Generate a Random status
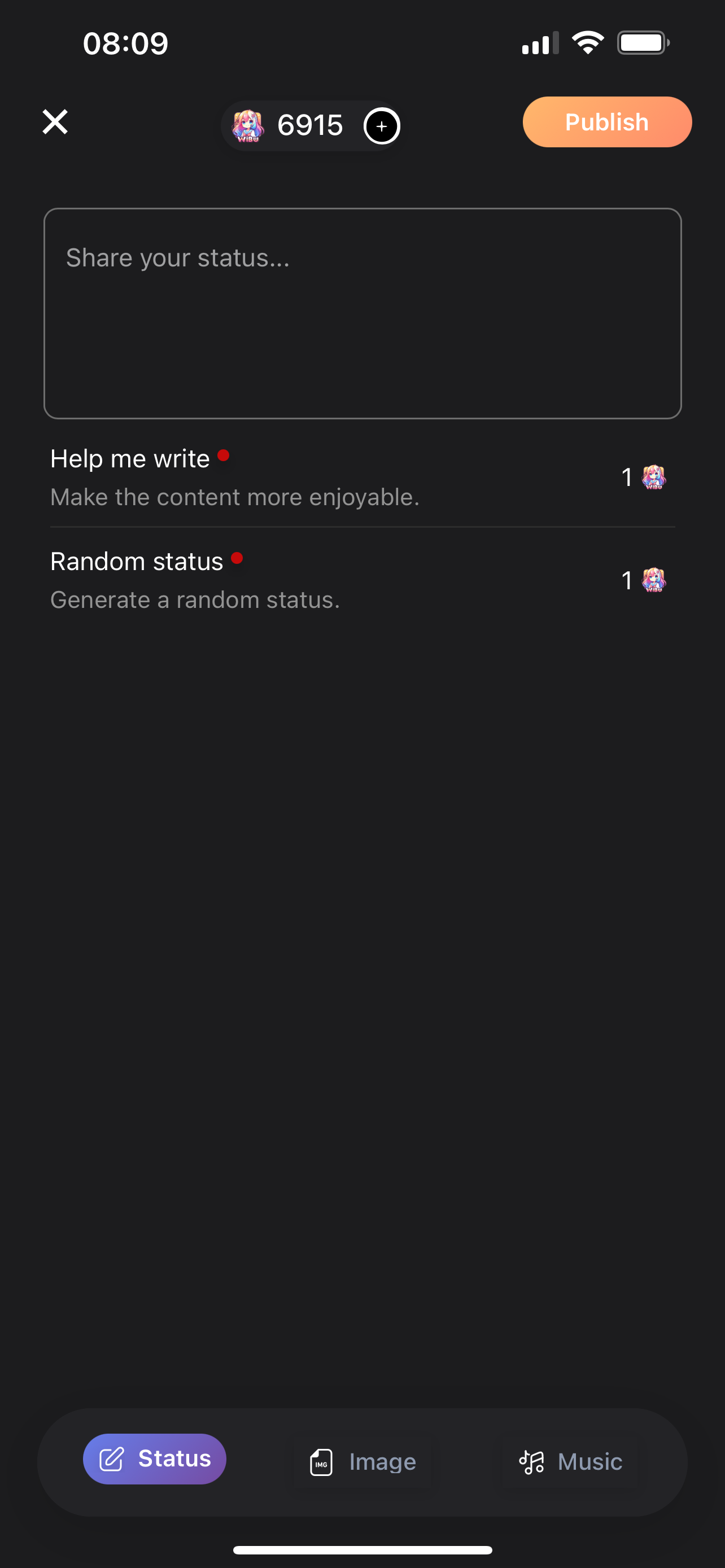The height and width of the screenshot is (1568, 725). pyautogui.click(x=363, y=580)
